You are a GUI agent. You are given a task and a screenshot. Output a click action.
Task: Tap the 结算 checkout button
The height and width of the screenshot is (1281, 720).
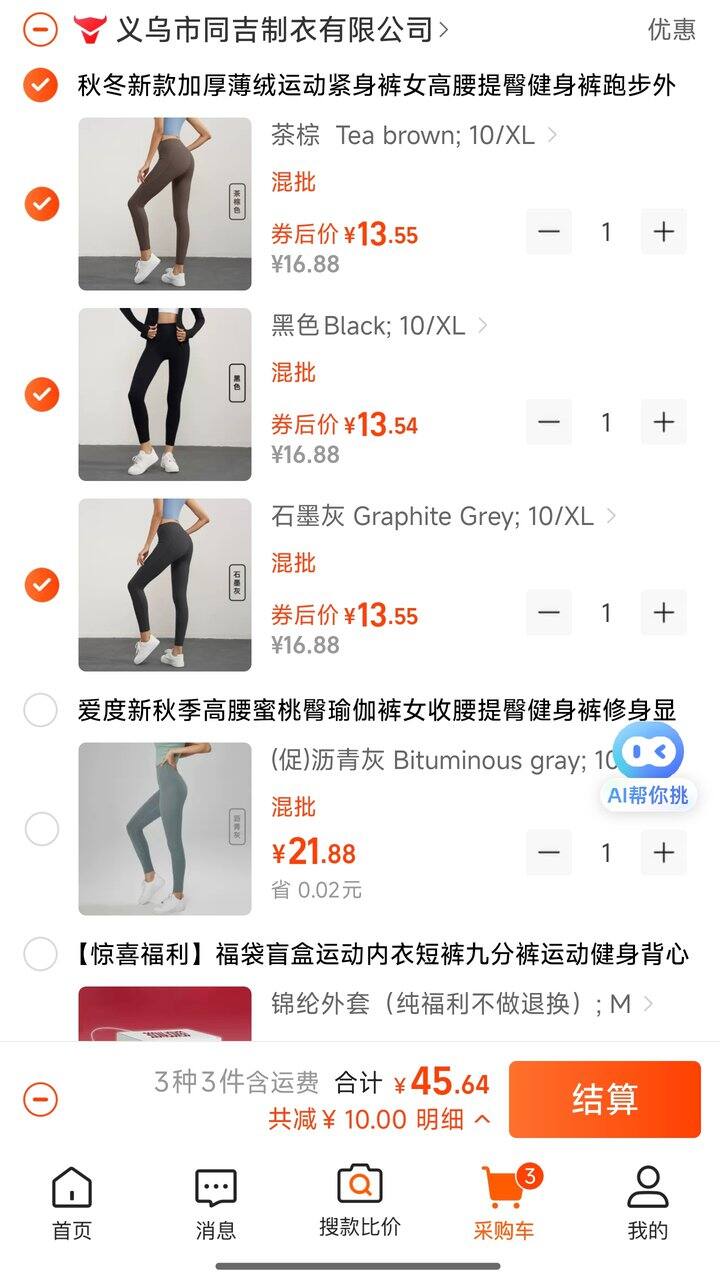click(x=604, y=1099)
